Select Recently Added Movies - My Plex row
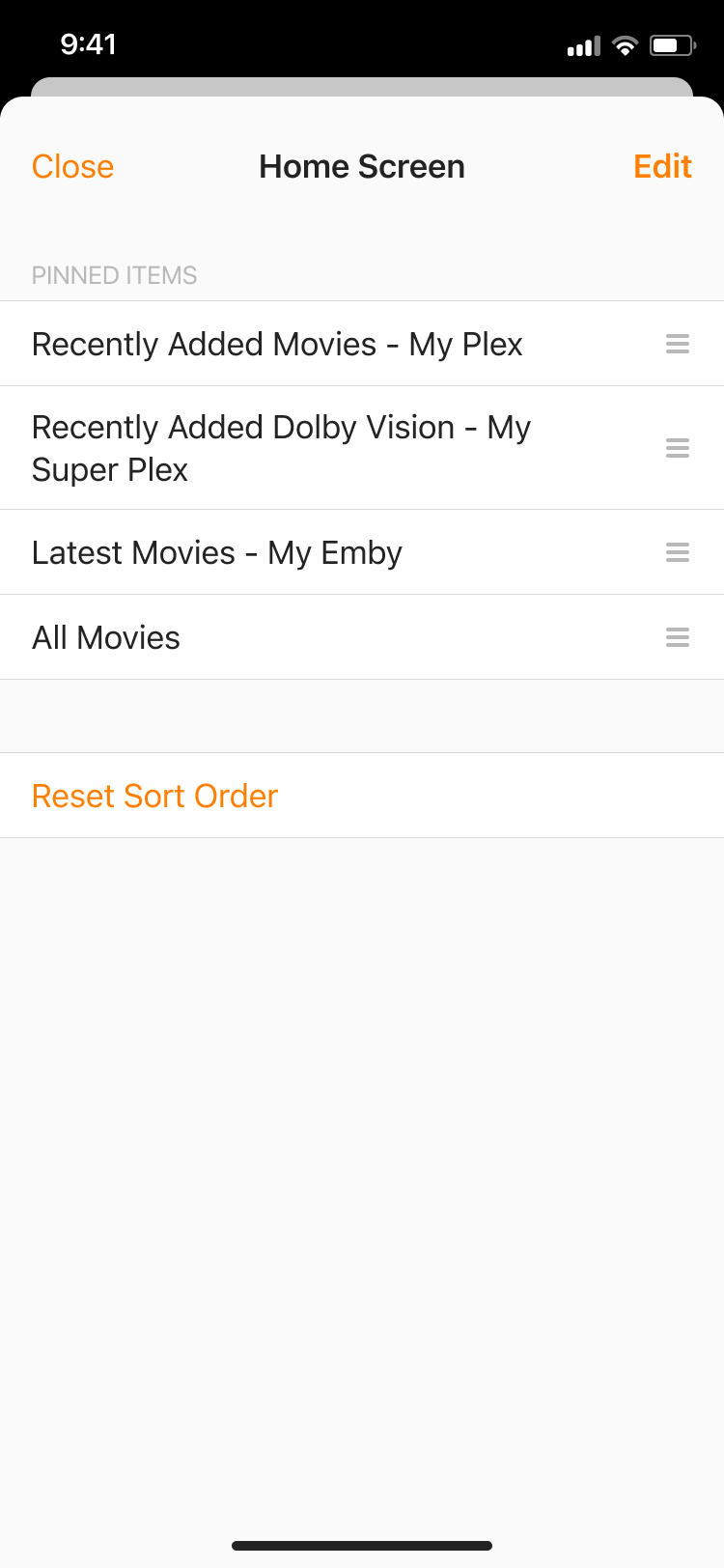The image size is (724, 1568). tap(278, 344)
